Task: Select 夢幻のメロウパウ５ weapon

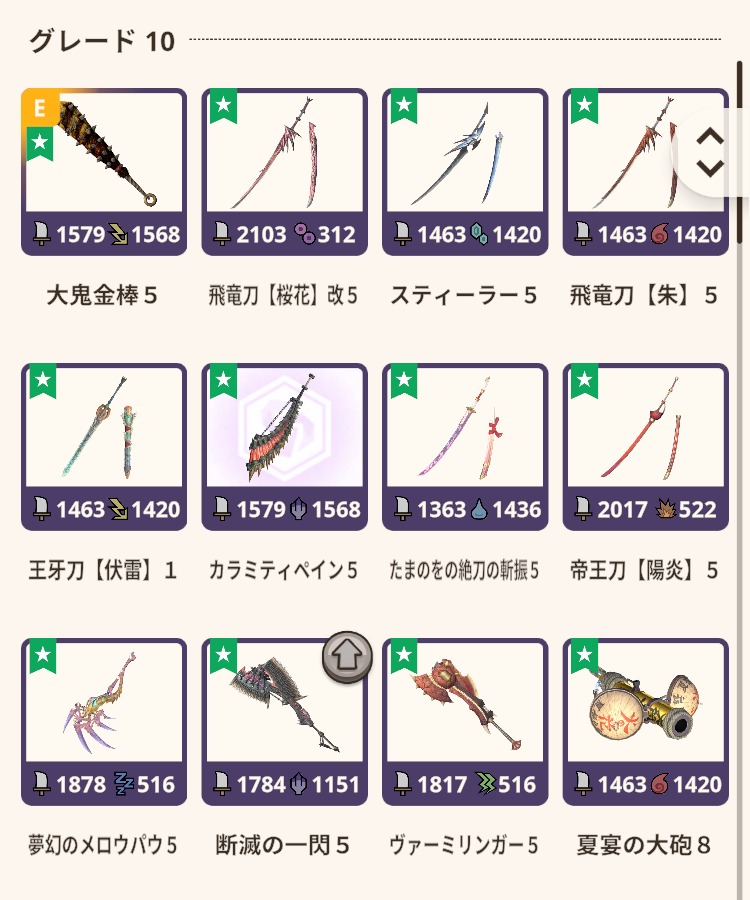Action: pyautogui.click(x=103, y=720)
